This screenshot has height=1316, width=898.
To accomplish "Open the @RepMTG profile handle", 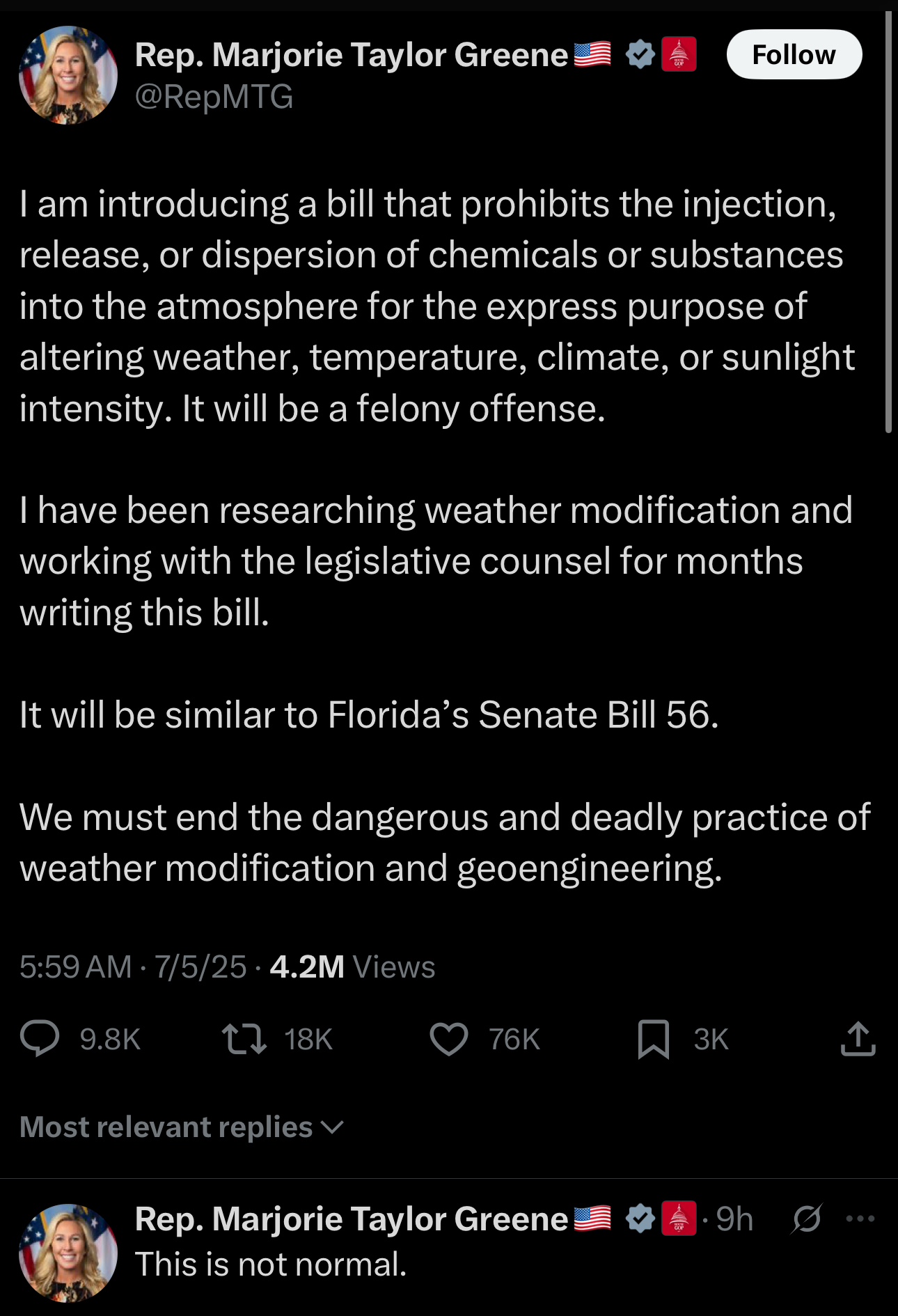I will click(214, 96).
